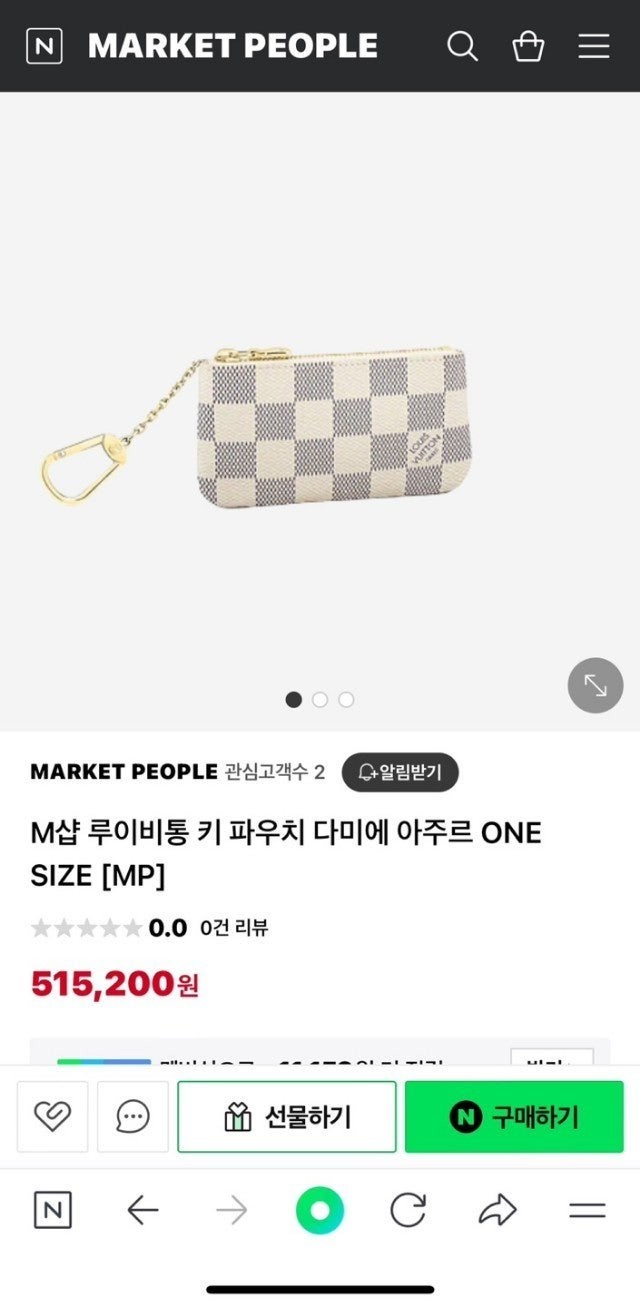Reload the current page
The image size is (640, 1307).
[x=408, y=1211]
